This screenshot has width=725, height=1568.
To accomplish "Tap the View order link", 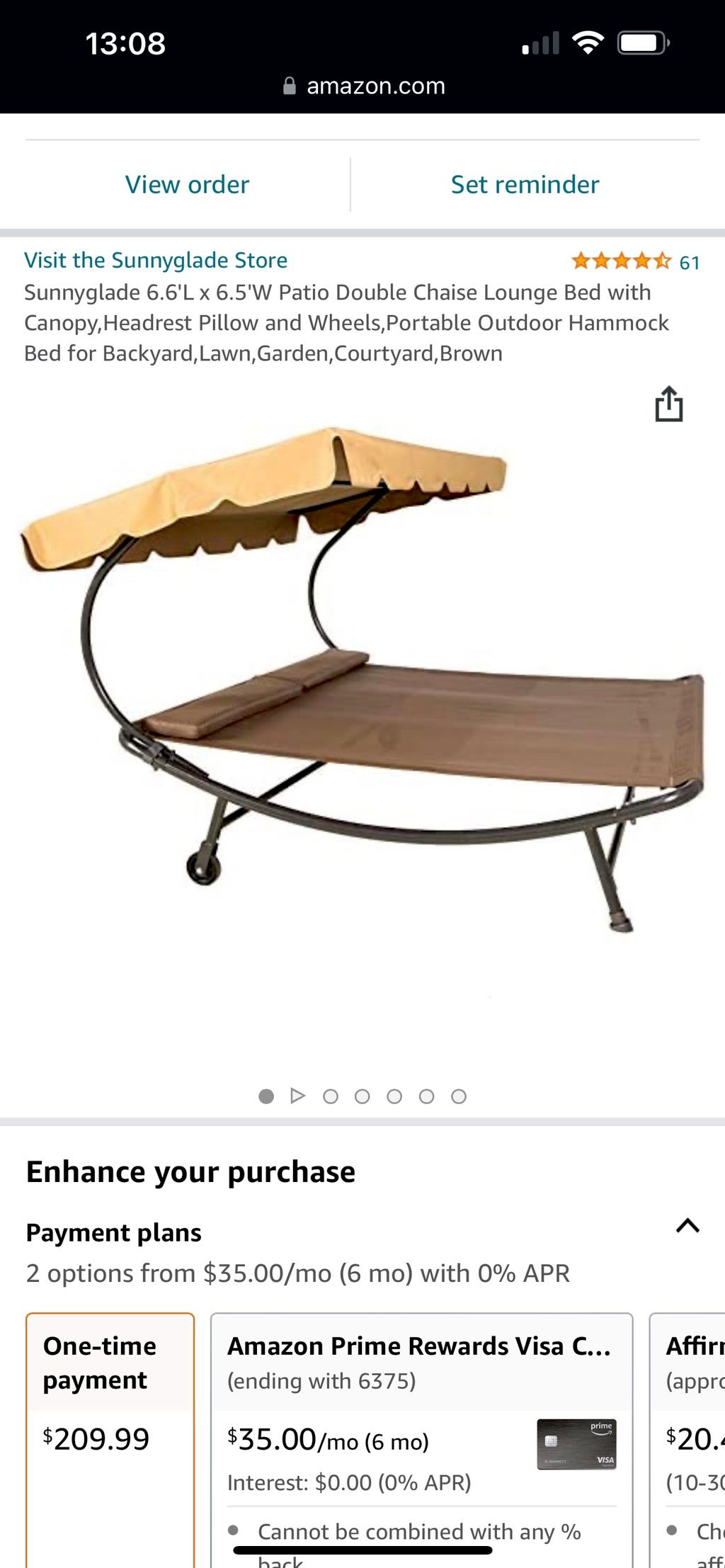I will [187, 185].
